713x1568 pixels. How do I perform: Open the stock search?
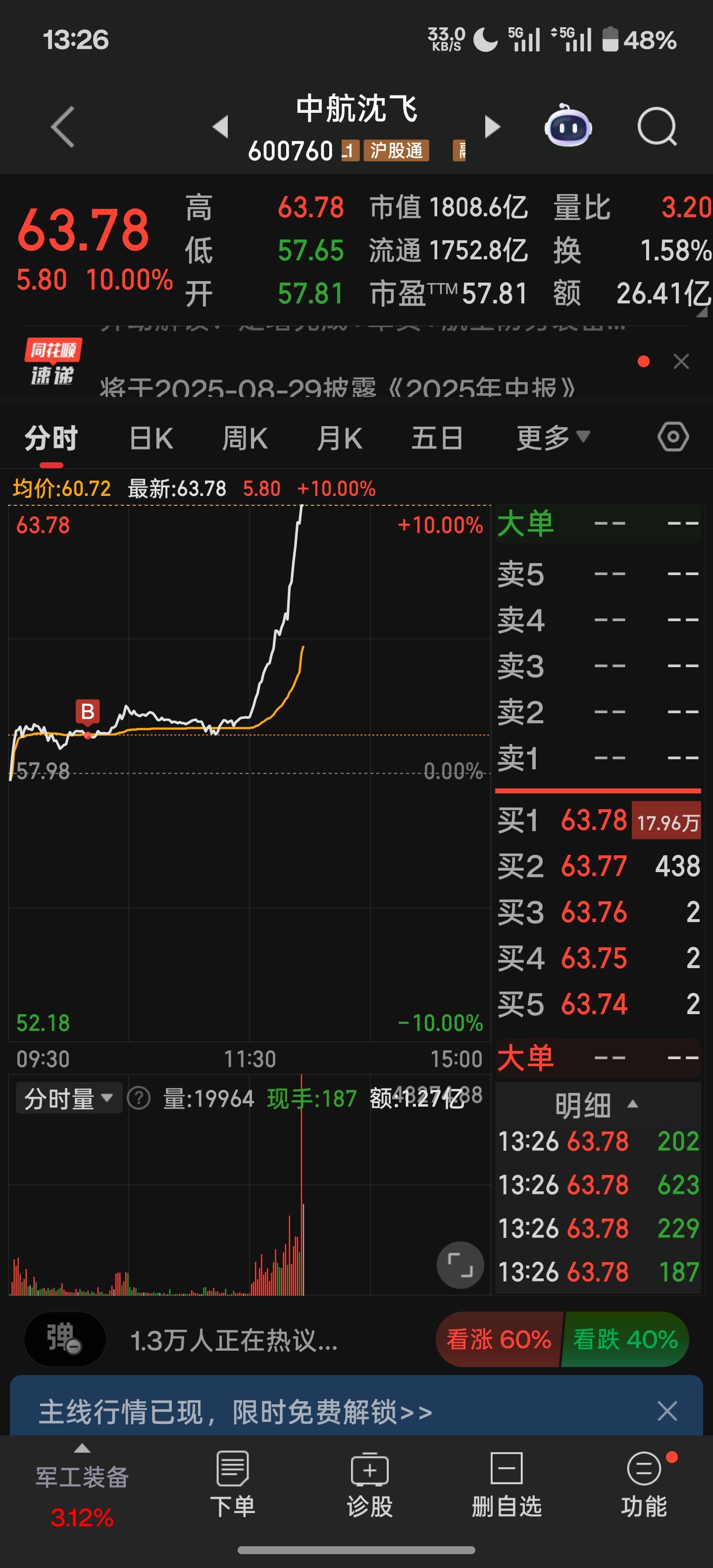657,127
